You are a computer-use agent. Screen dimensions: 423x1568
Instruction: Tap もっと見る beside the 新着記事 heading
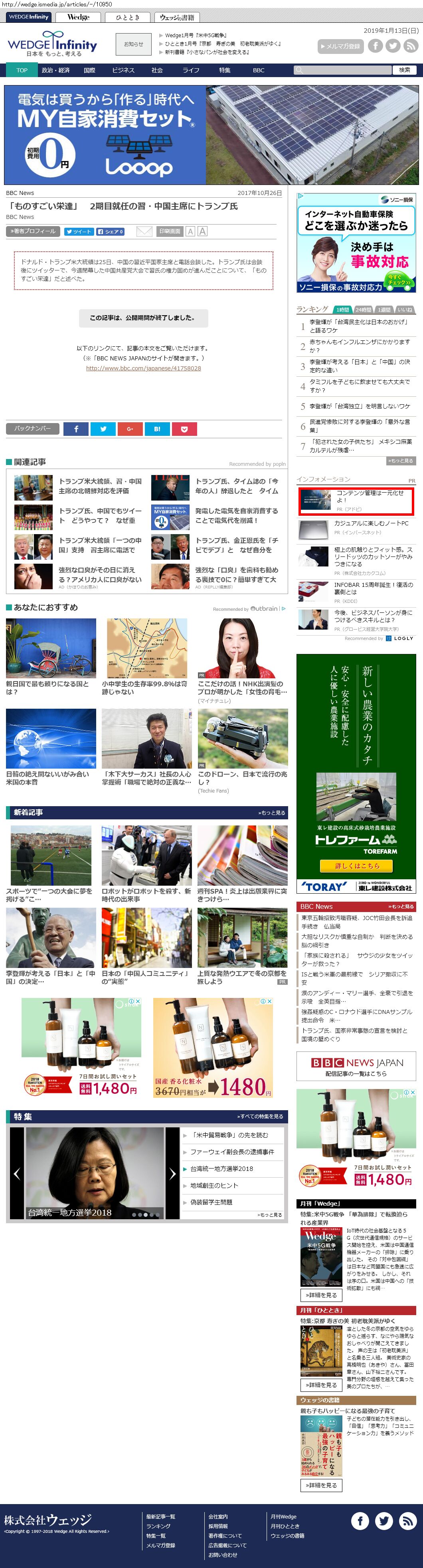[x=271, y=813]
